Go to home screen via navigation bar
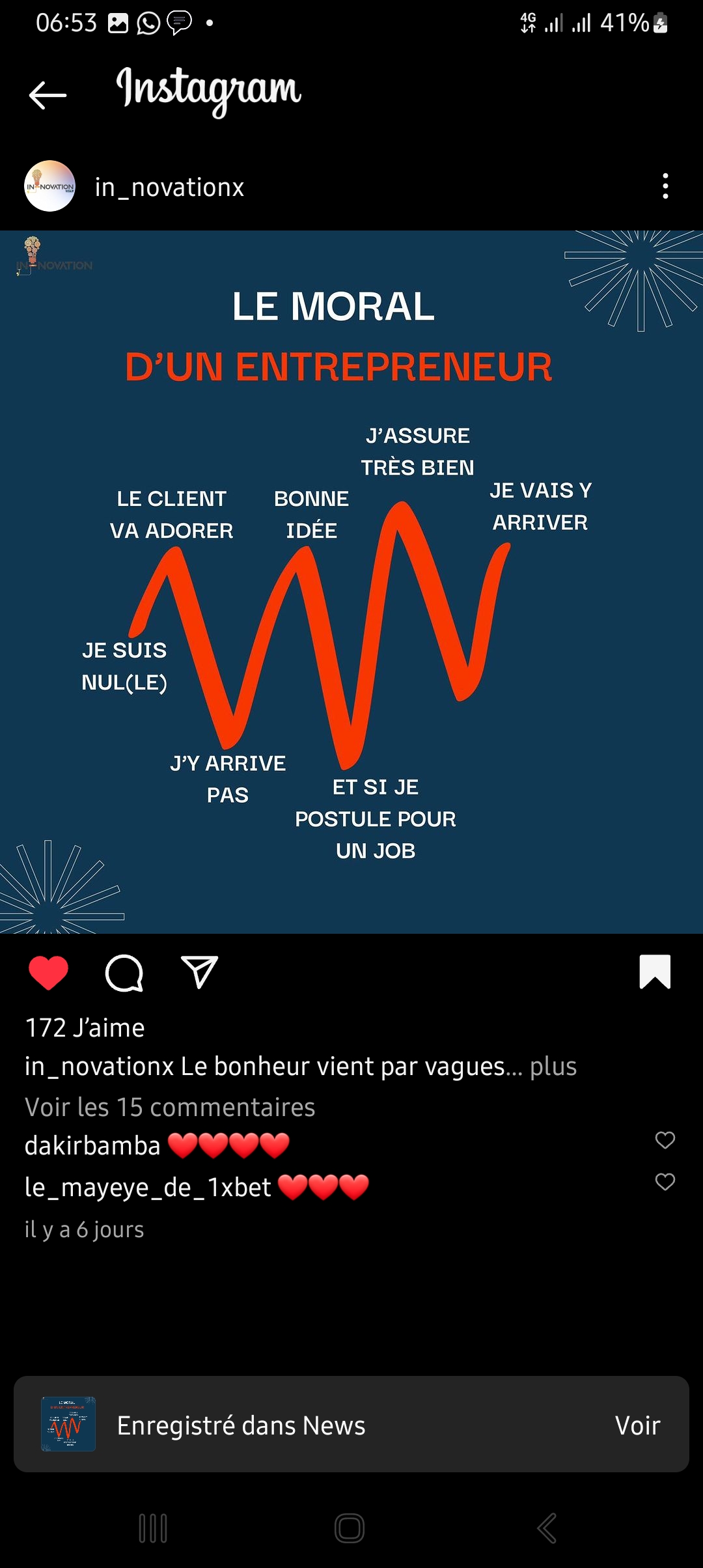 point(350,1528)
